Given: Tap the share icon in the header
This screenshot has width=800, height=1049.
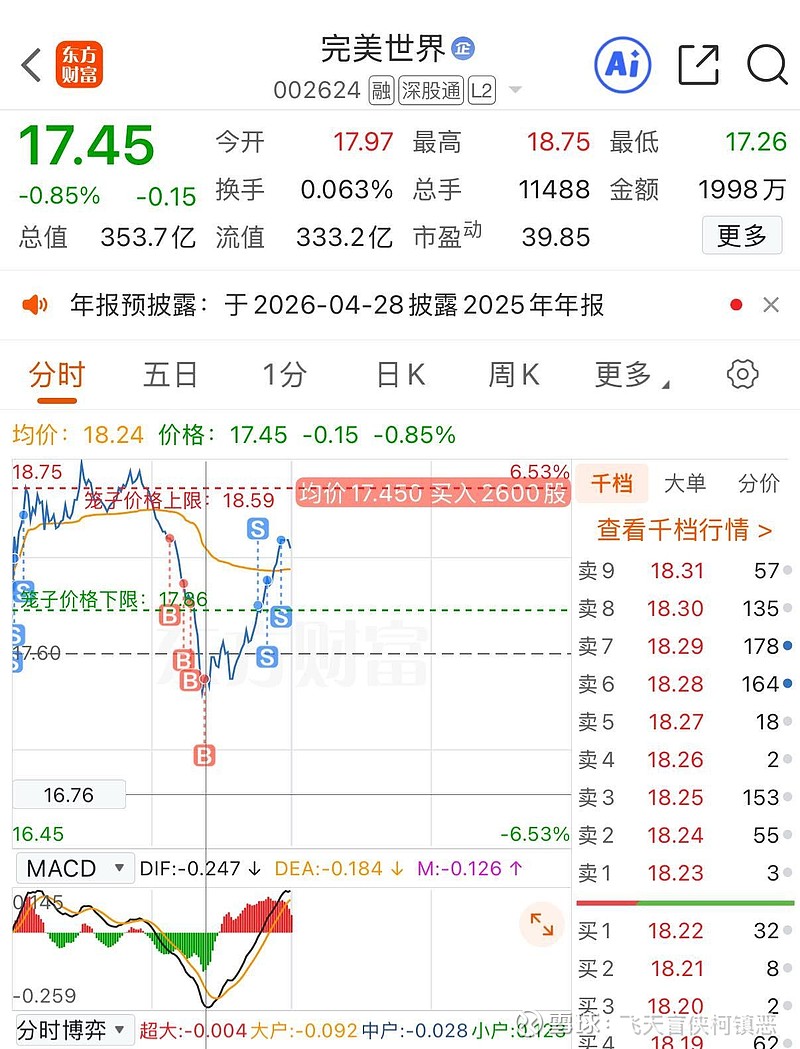Looking at the screenshot, I should pos(698,63).
